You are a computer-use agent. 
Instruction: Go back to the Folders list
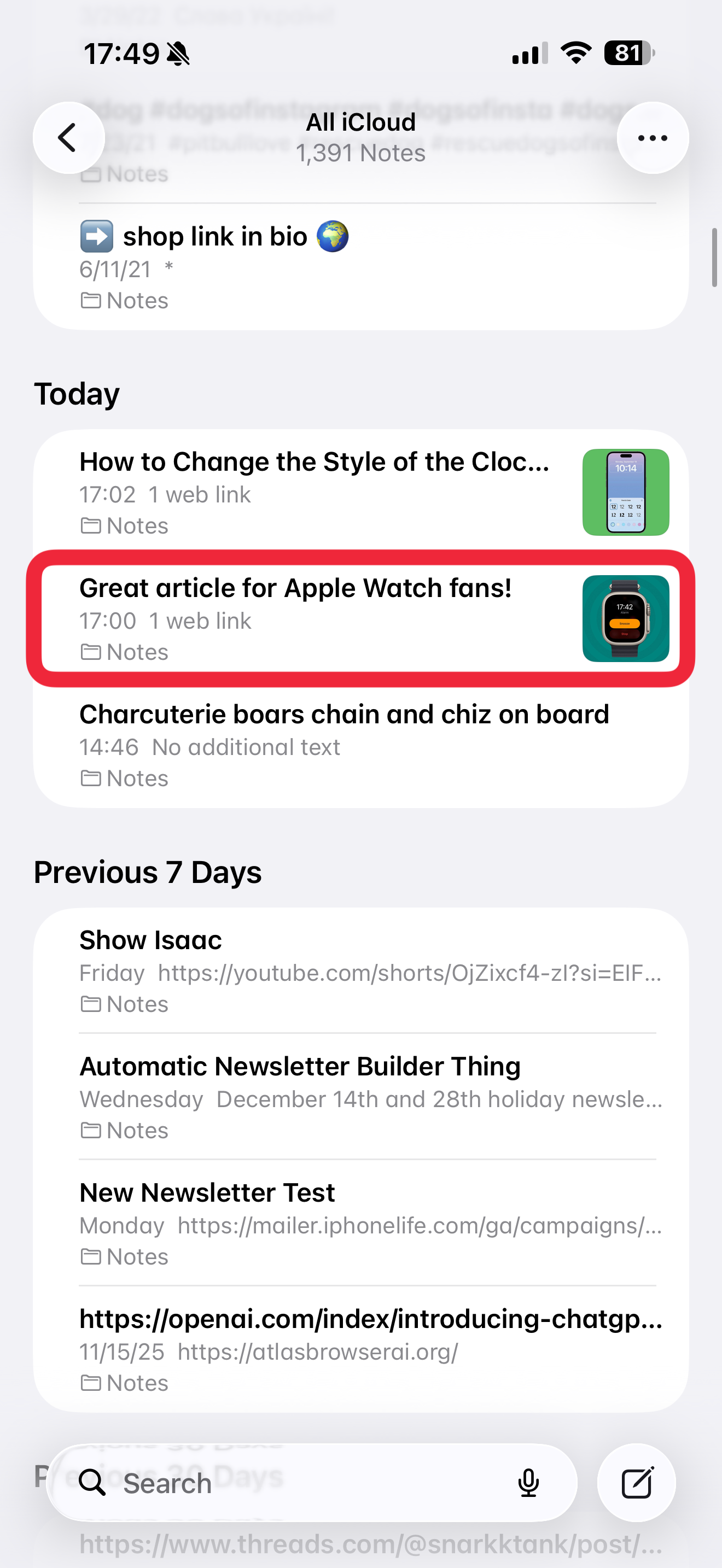point(68,138)
